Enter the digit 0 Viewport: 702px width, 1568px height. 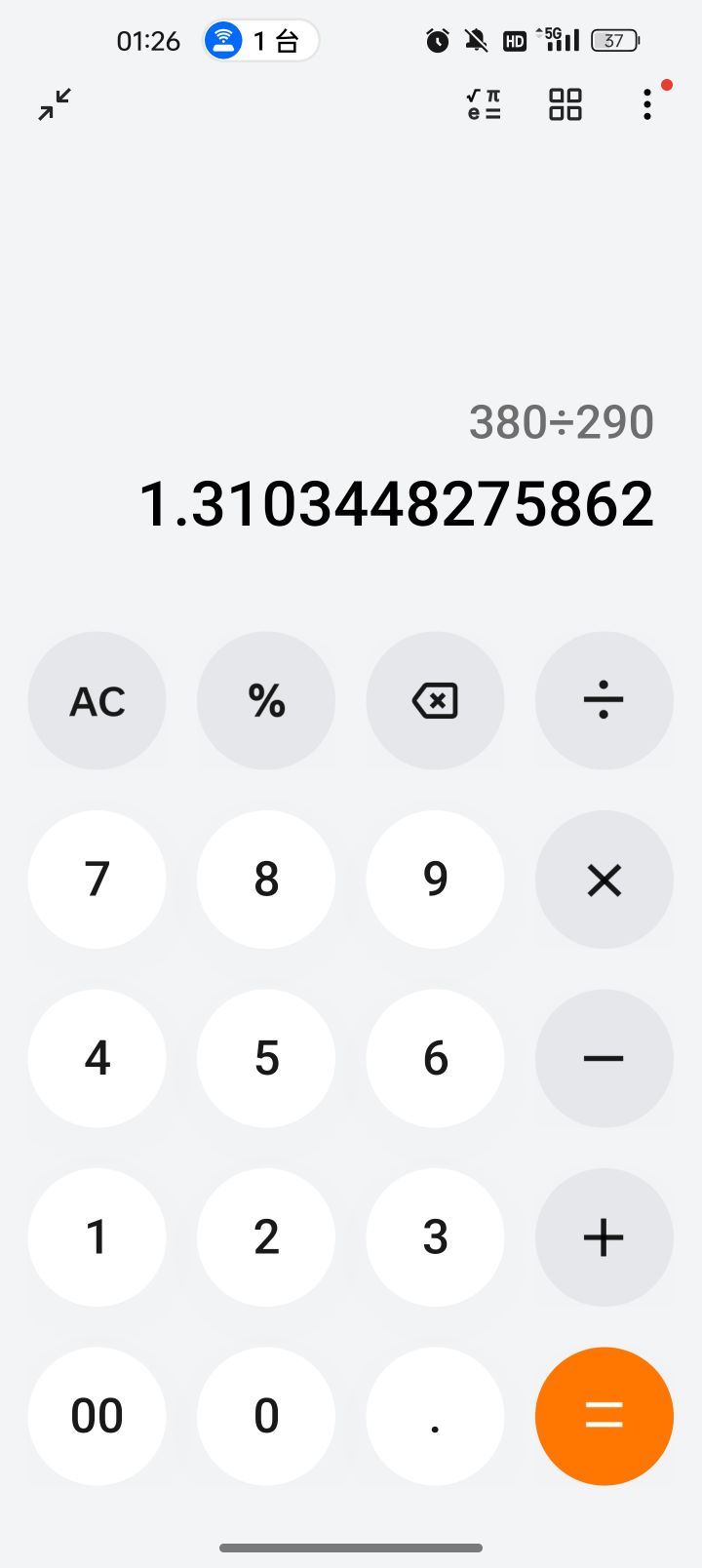[x=266, y=1416]
